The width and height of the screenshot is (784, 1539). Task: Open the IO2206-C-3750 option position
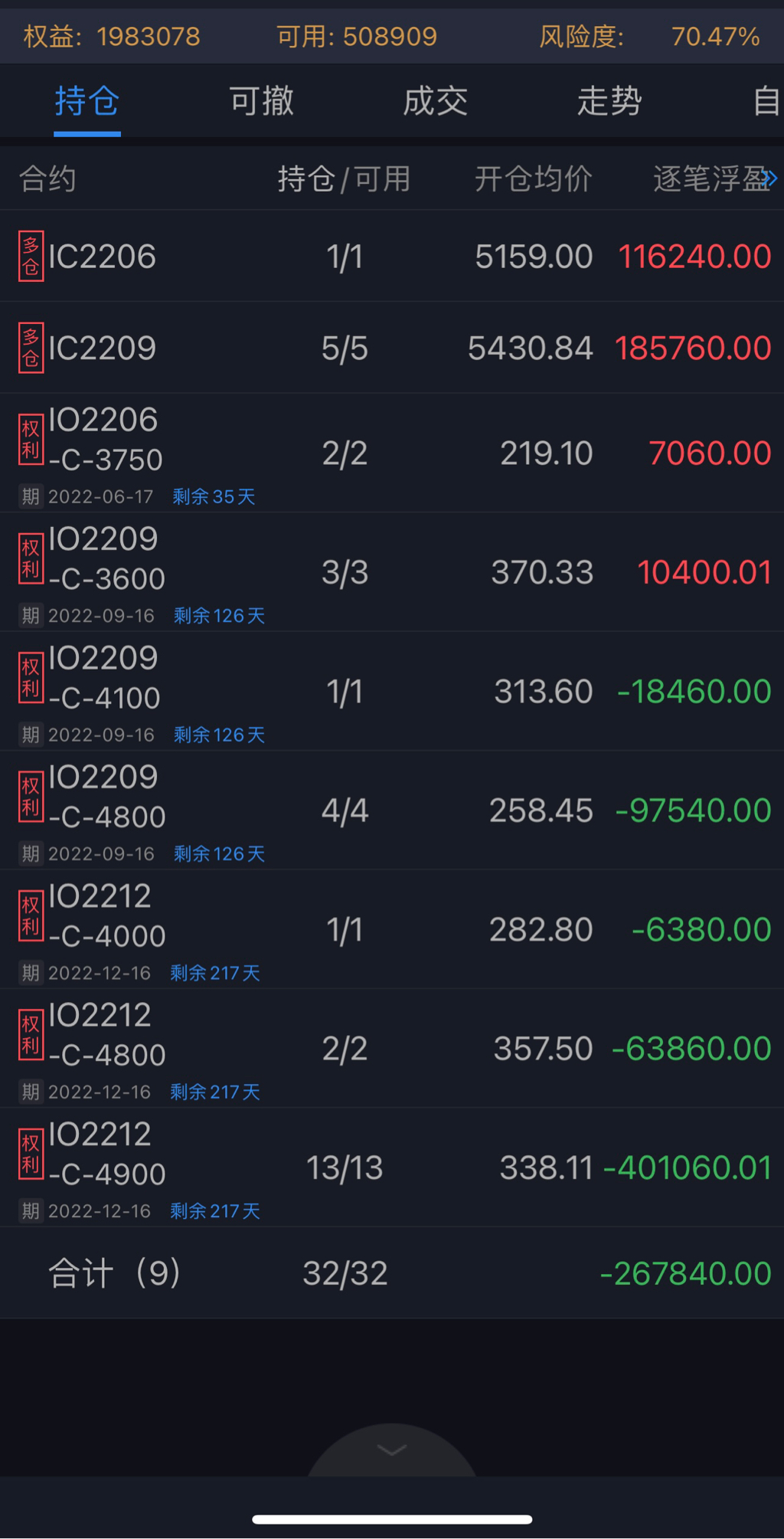[x=392, y=453]
